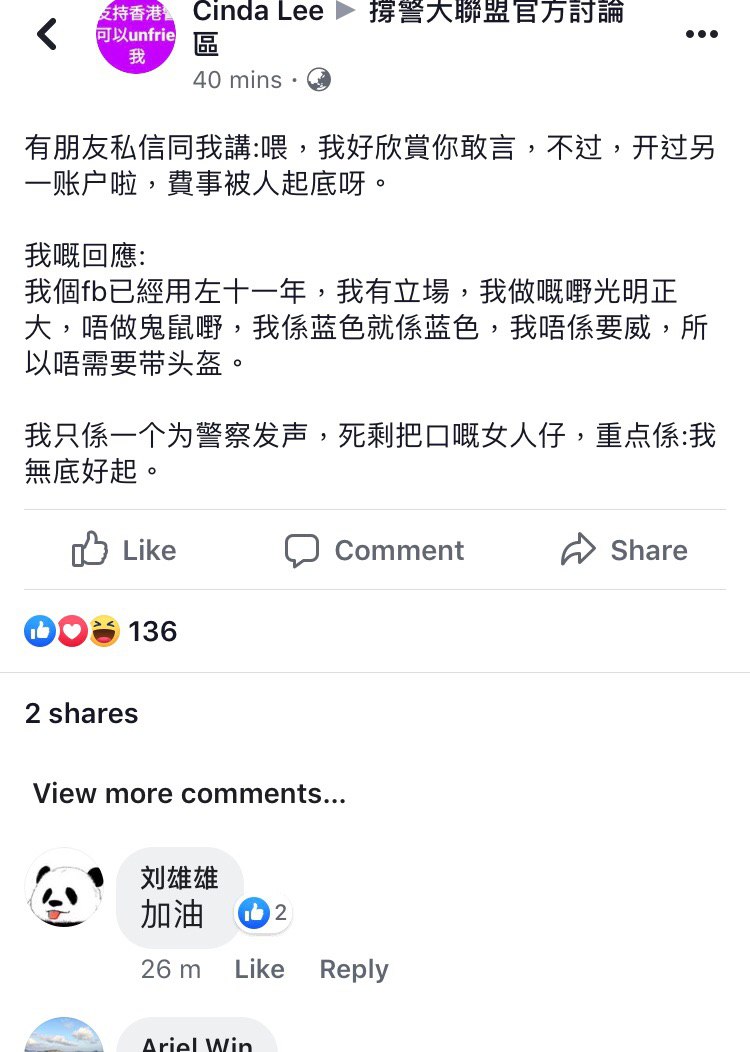Go back using the back arrow

(x=46, y=34)
